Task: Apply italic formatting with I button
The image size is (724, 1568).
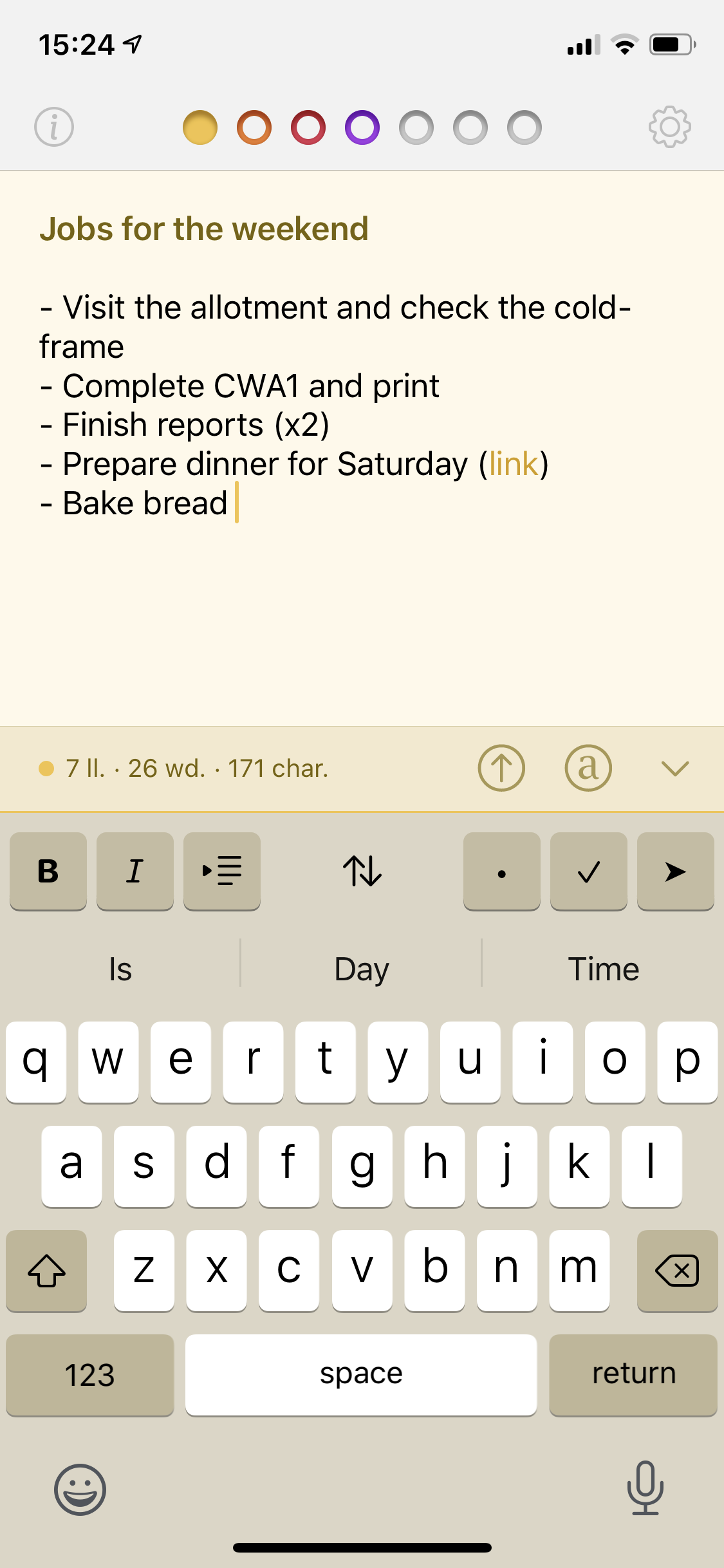Action: click(x=135, y=871)
